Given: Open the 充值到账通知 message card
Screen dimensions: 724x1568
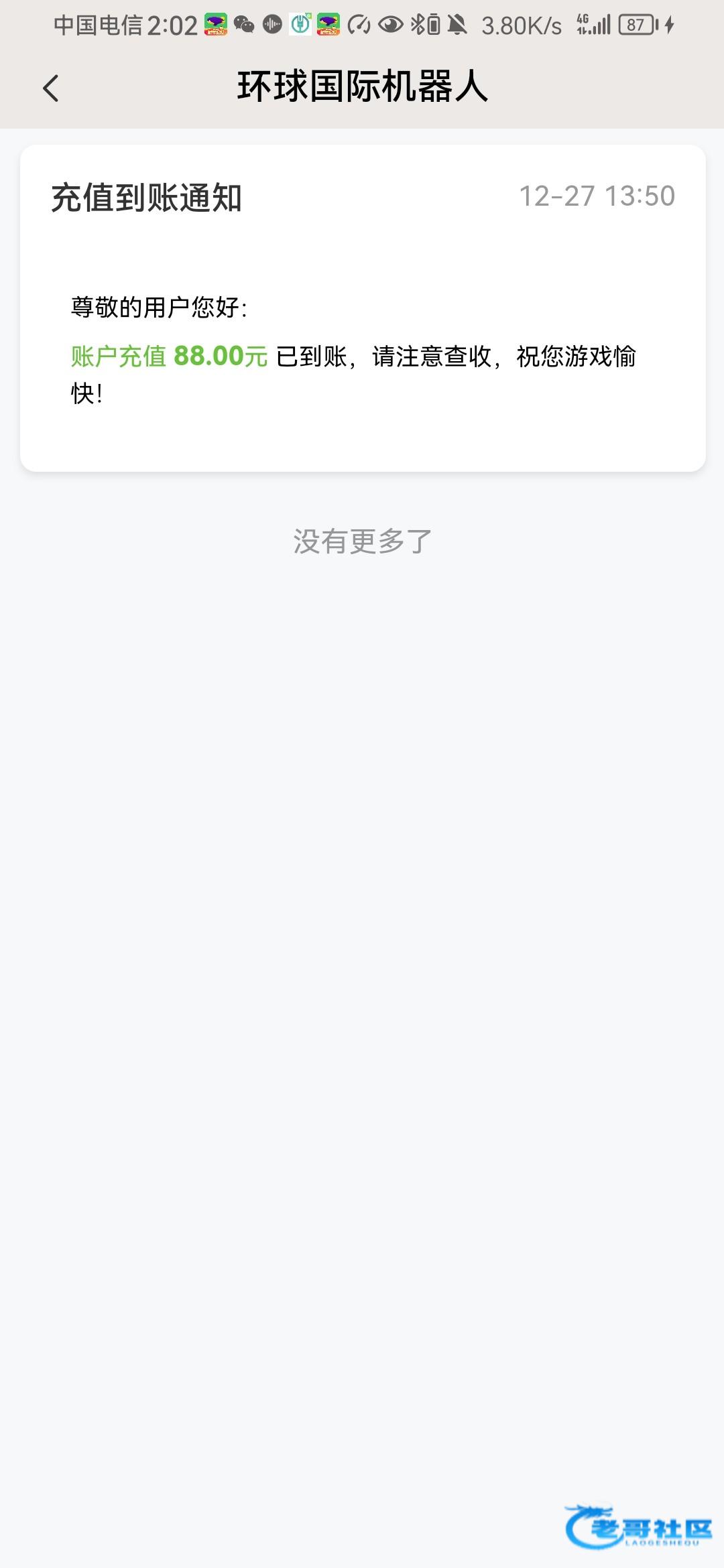Looking at the screenshot, I should (x=362, y=308).
